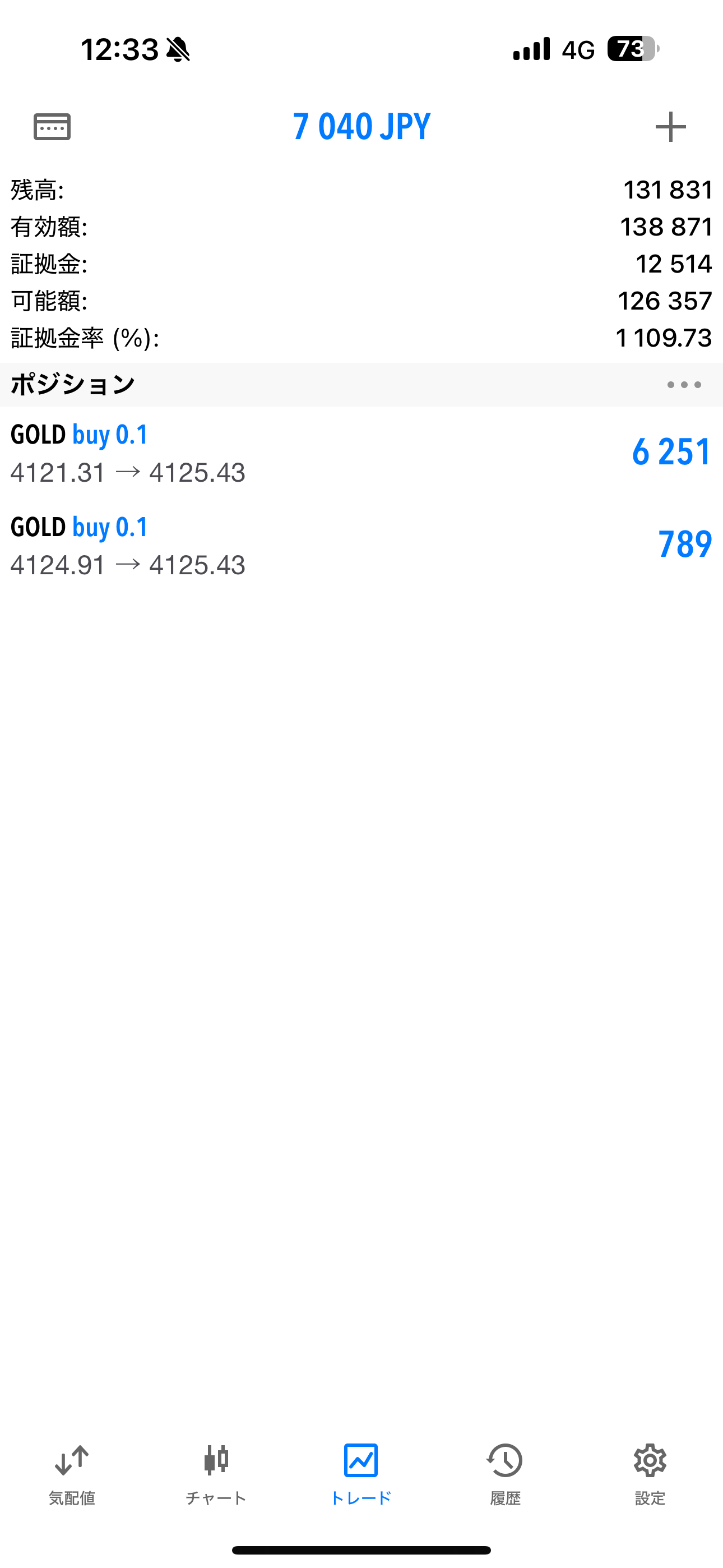Open the account card icon
The width and height of the screenshot is (723, 1568).
click(52, 127)
